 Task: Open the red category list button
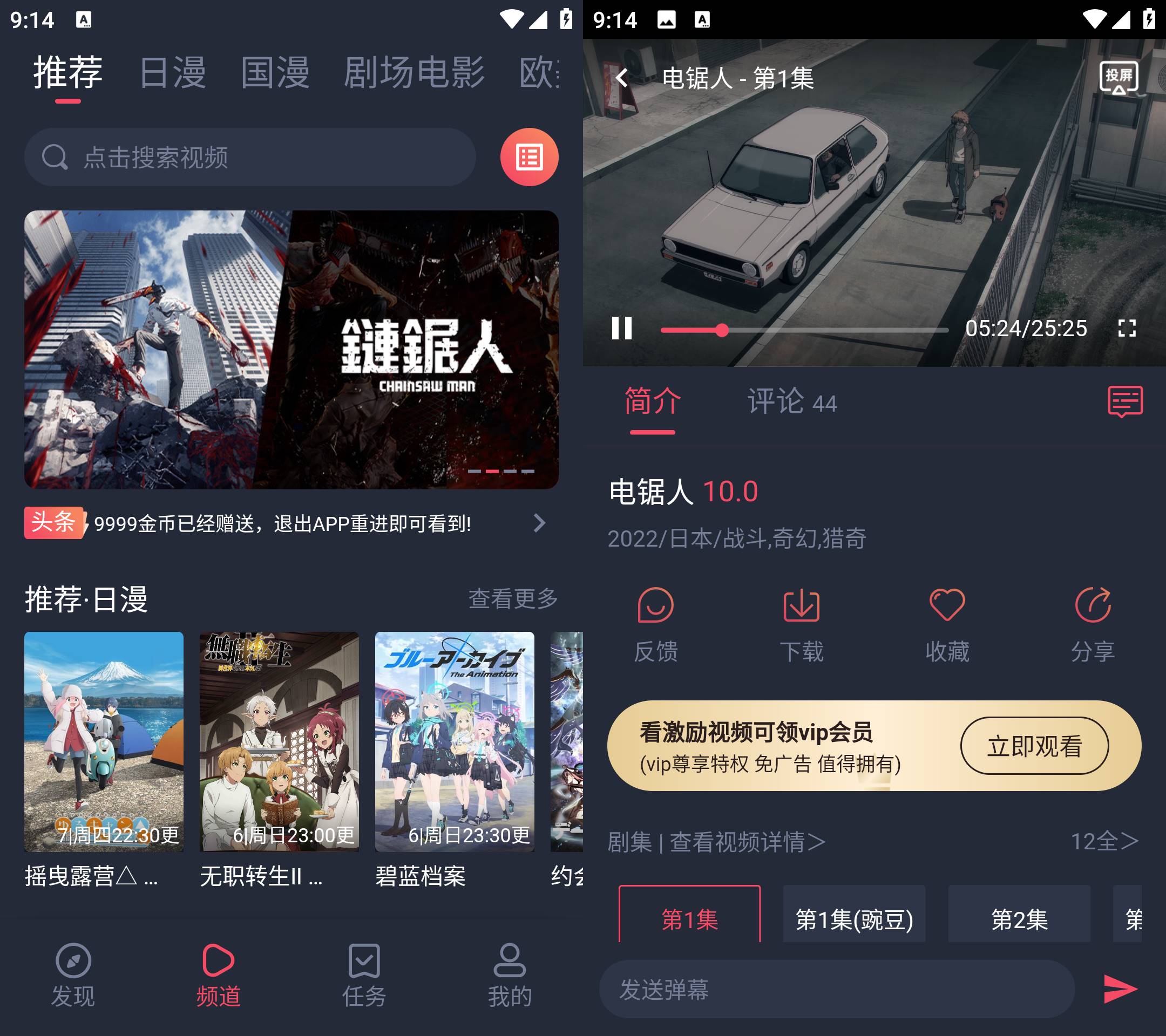529,158
